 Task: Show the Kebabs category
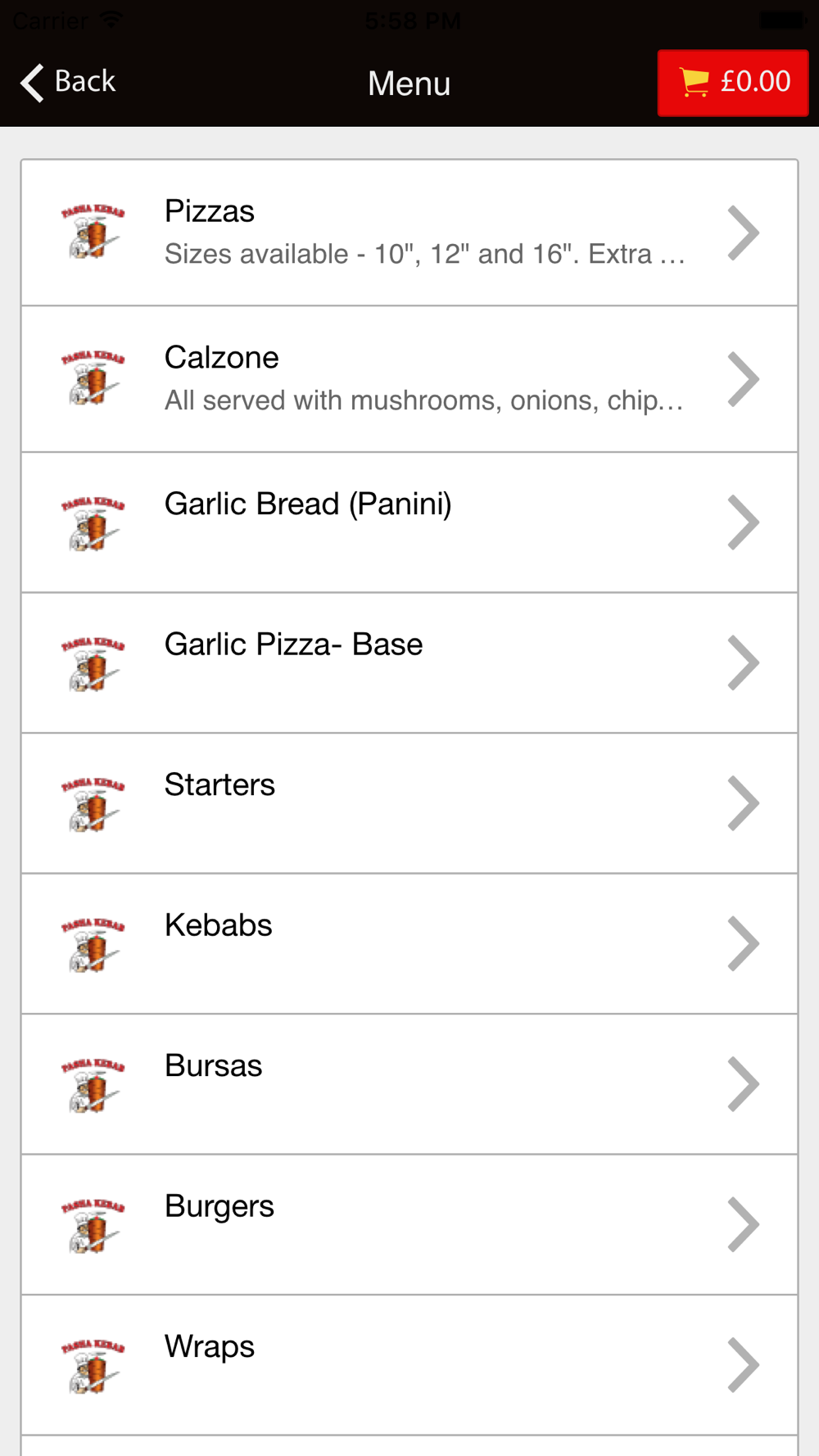[409, 944]
